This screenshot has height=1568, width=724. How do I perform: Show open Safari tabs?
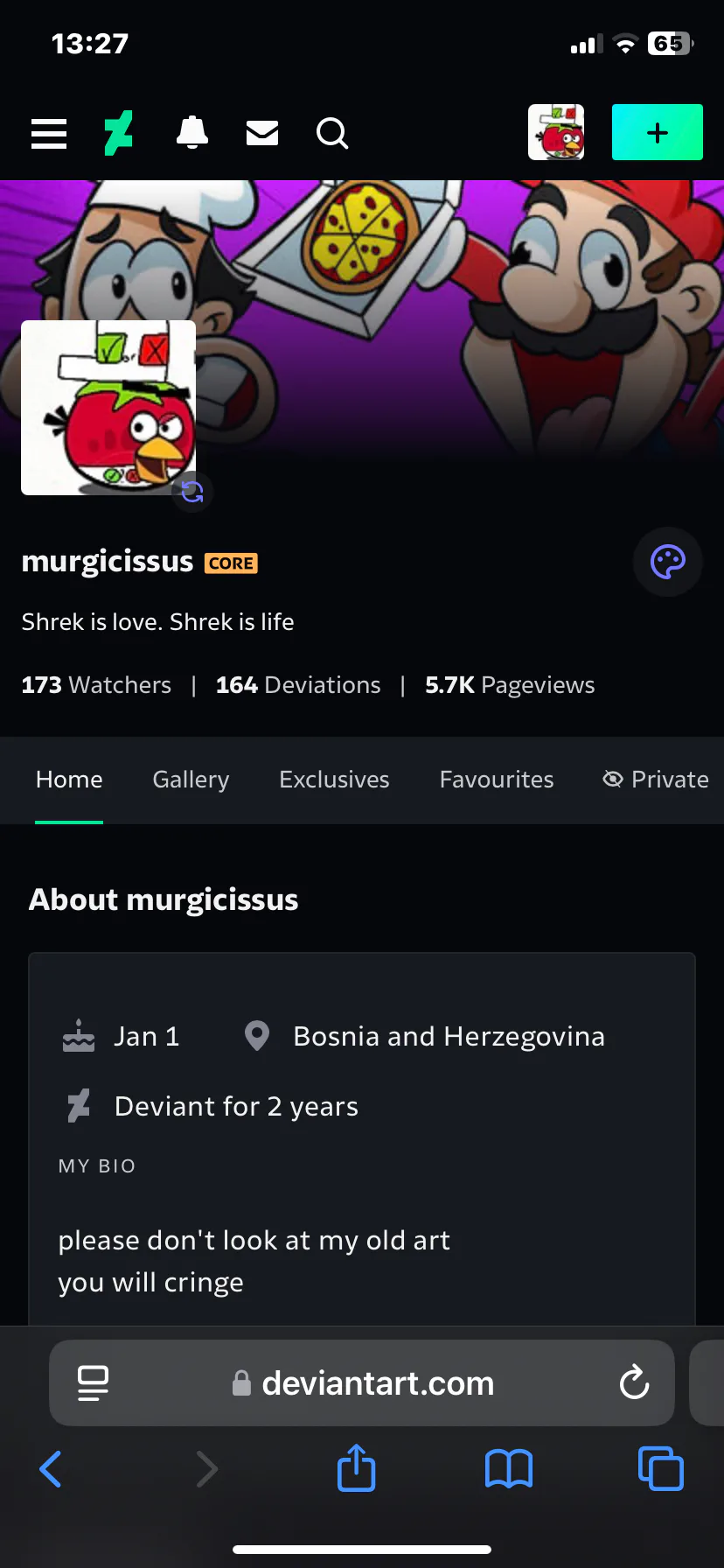tap(661, 1468)
